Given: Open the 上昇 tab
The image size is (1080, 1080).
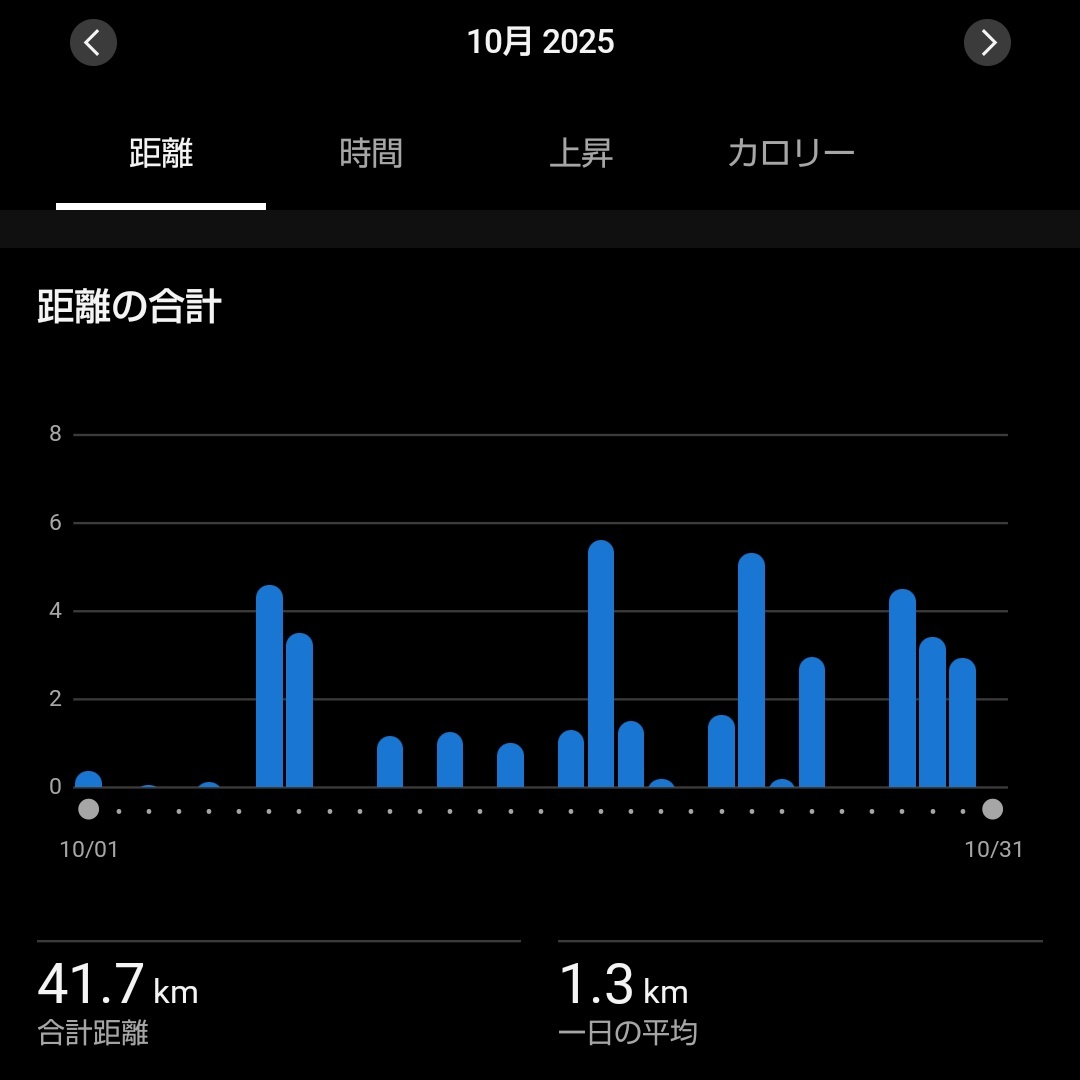Looking at the screenshot, I should [x=581, y=154].
